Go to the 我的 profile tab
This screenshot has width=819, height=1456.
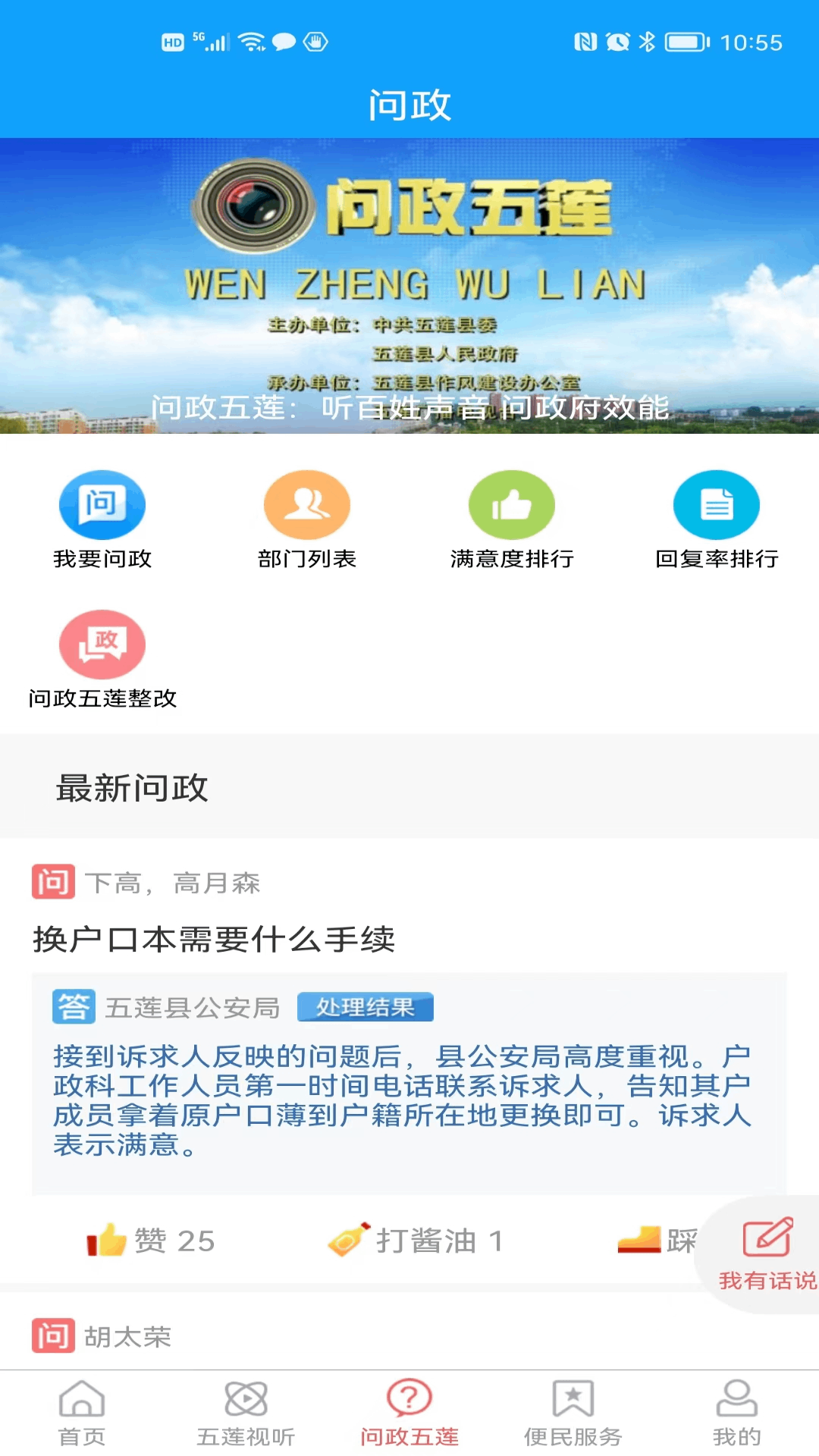tap(736, 1418)
